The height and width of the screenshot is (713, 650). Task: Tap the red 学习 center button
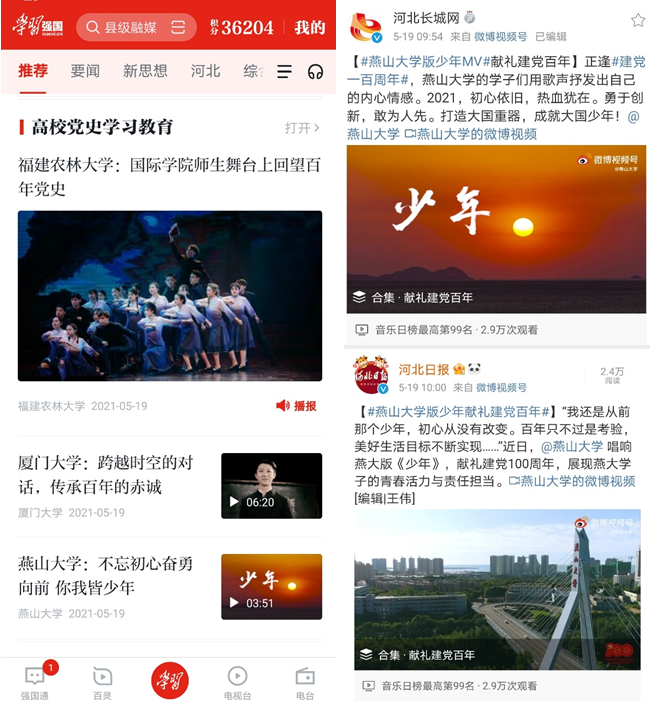(170, 680)
